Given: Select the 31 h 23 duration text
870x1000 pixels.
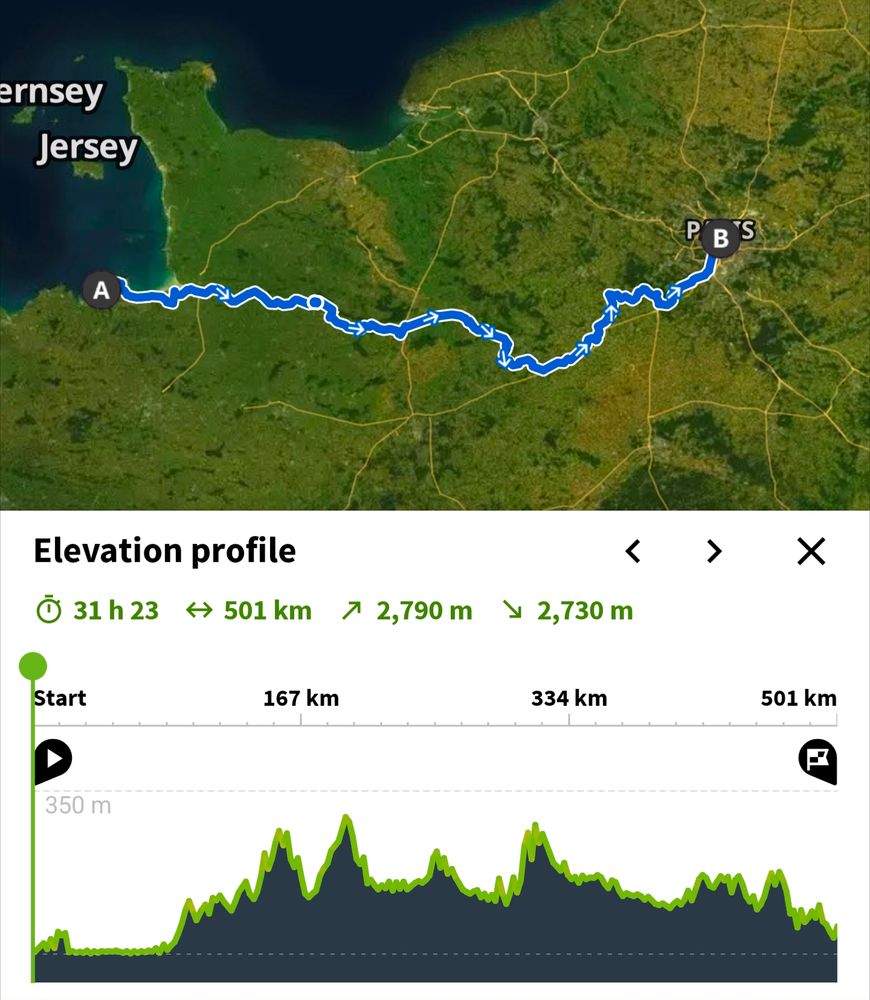Looking at the screenshot, I should click(x=117, y=610).
